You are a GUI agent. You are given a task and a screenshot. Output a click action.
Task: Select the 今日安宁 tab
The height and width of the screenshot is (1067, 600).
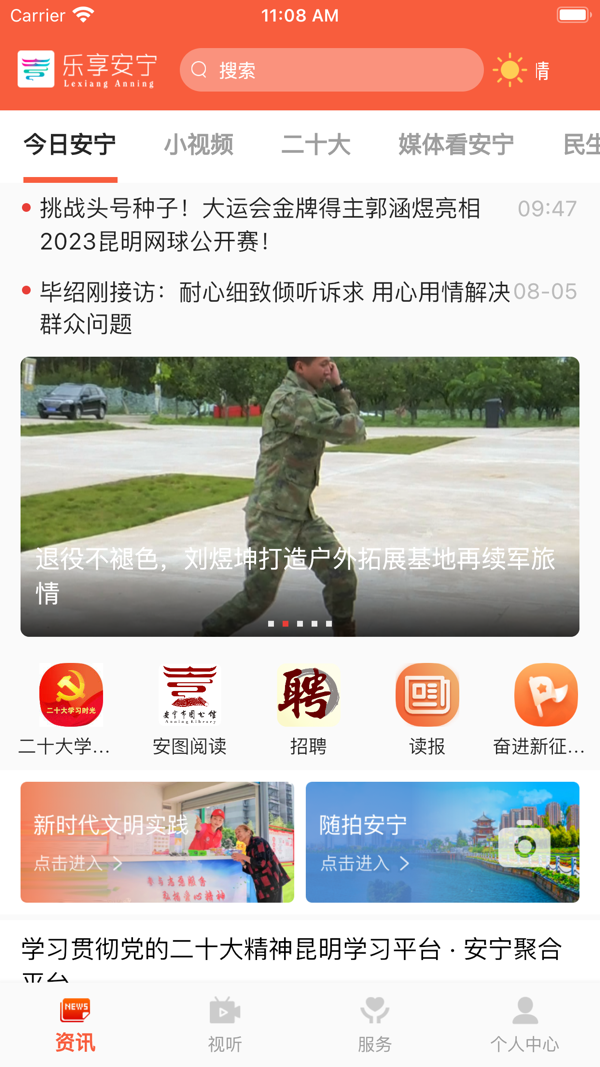point(70,145)
